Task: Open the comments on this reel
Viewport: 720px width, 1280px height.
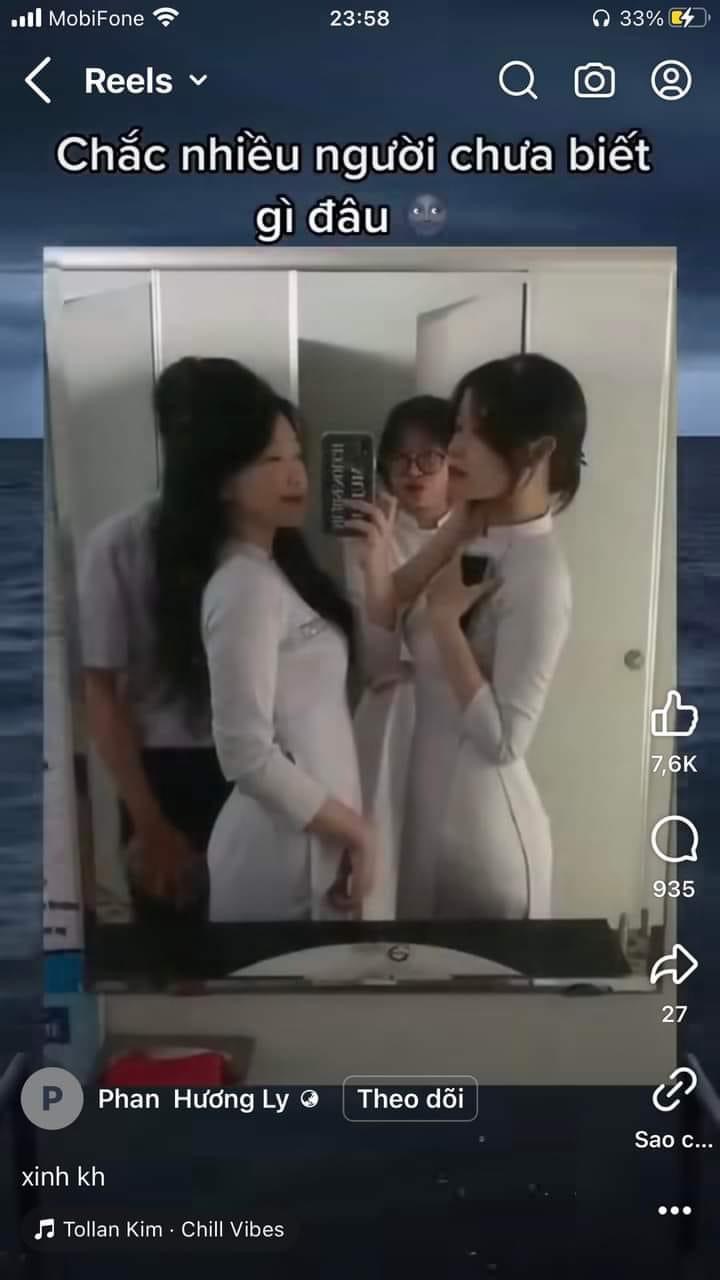Action: pyautogui.click(x=674, y=841)
